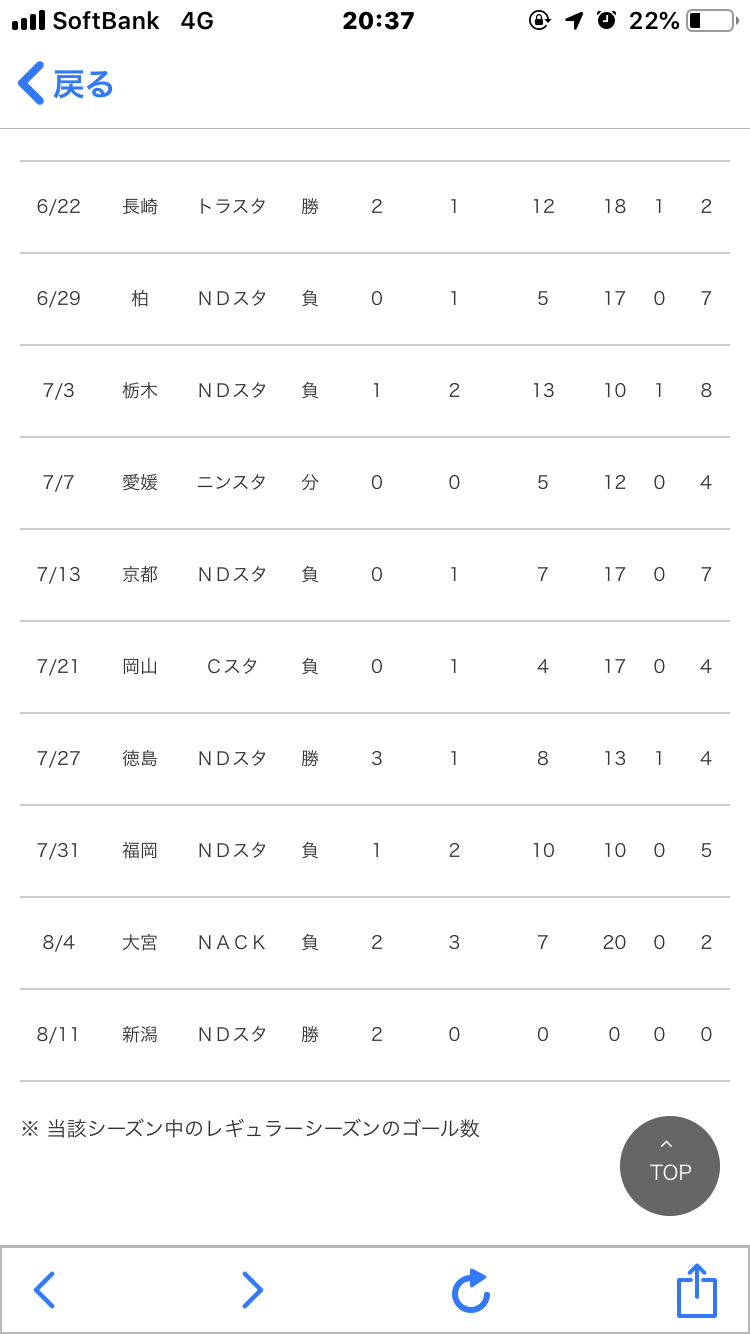Image resolution: width=750 pixels, height=1334 pixels.
Task: Open the share sheet
Action: [697, 1290]
